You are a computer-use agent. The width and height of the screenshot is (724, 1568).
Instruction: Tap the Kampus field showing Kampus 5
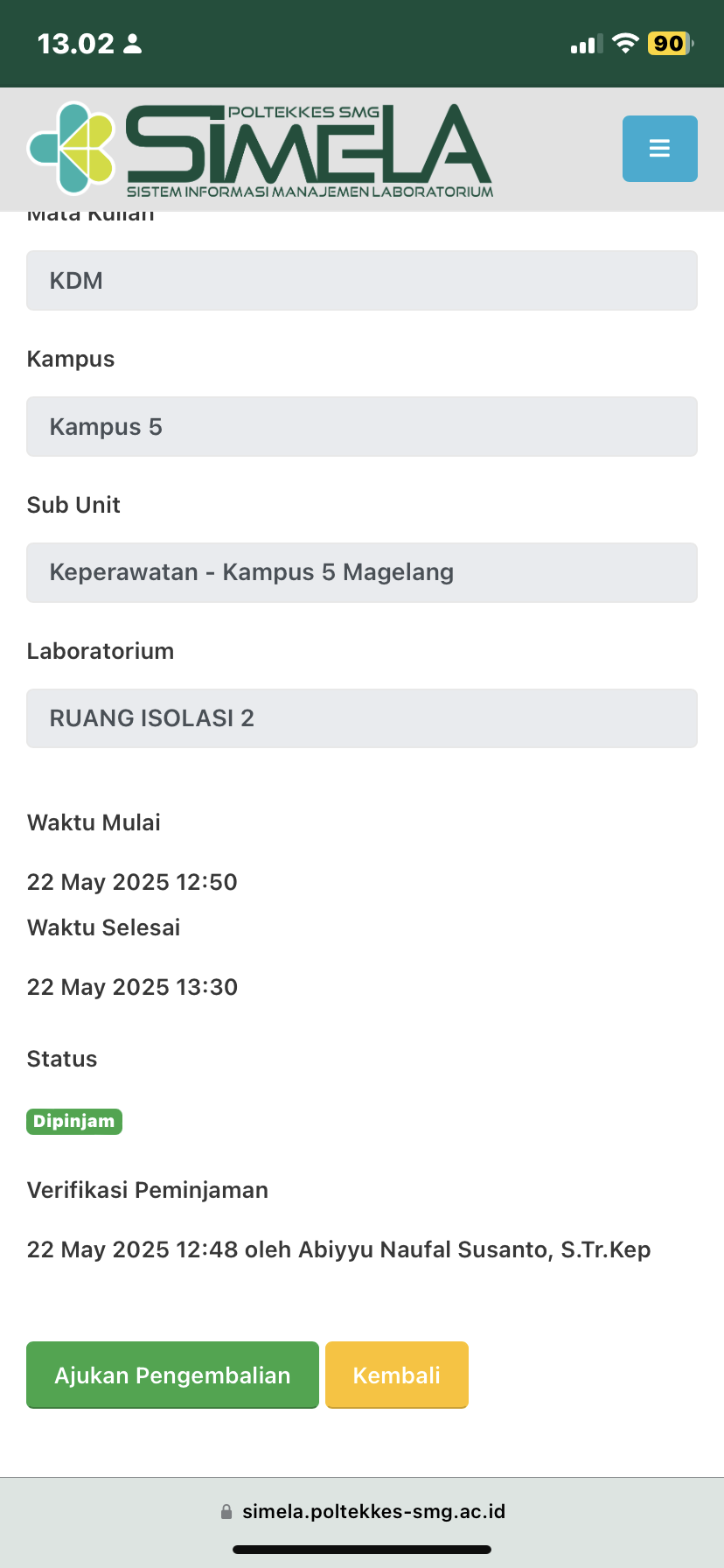pyautogui.click(x=362, y=427)
